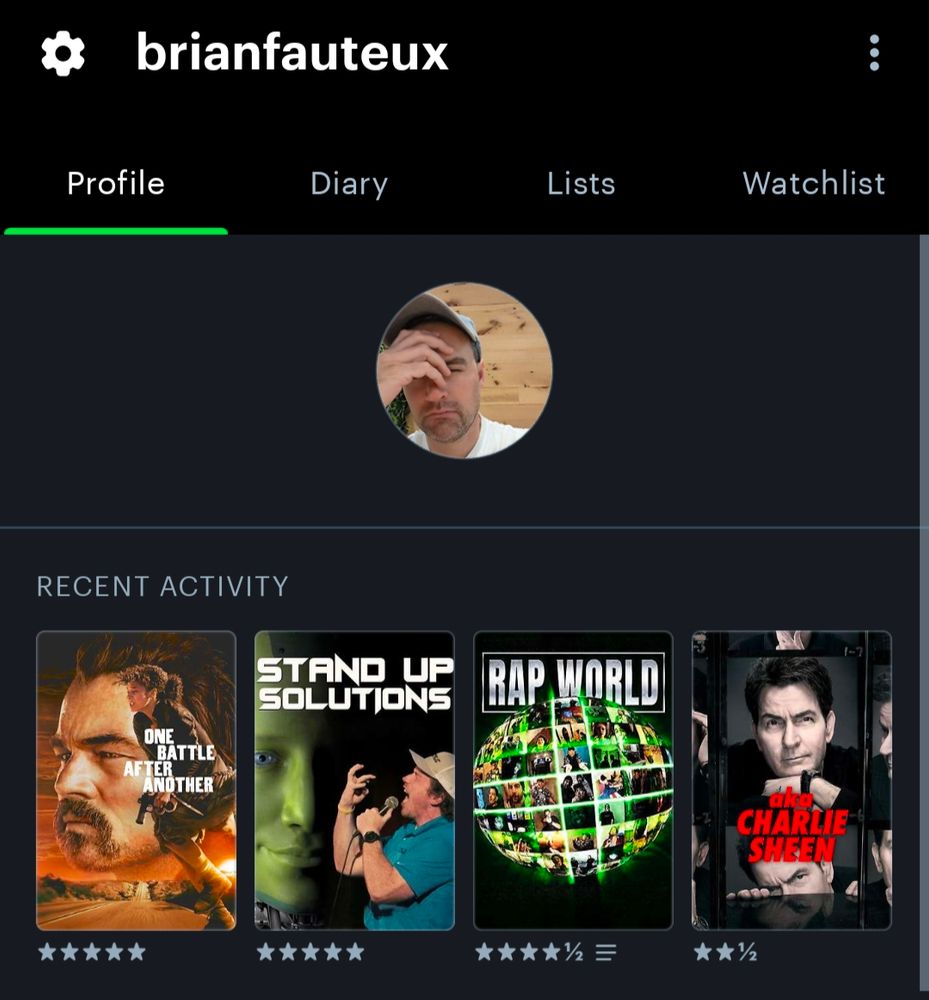Open the Stand Up Solutions film
This screenshot has width=929, height=1000.
tap(354, 780)
